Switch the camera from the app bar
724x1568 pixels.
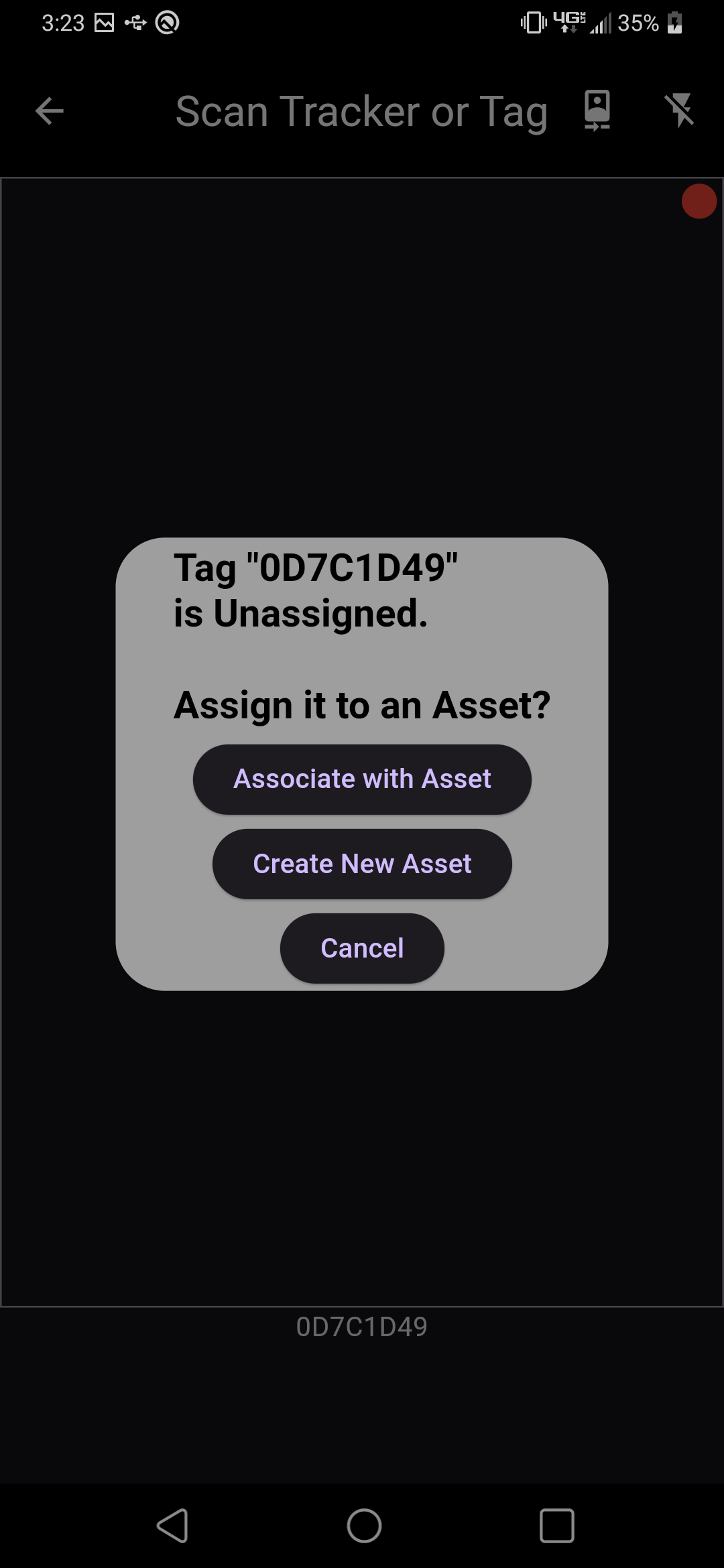[x=597, y=111]
